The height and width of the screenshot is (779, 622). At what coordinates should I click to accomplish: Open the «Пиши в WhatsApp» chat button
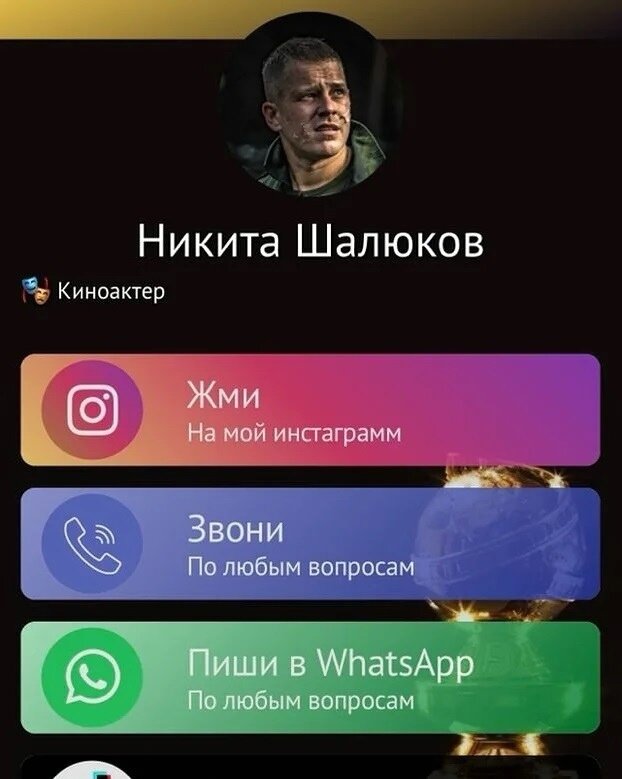pos(310,677)
